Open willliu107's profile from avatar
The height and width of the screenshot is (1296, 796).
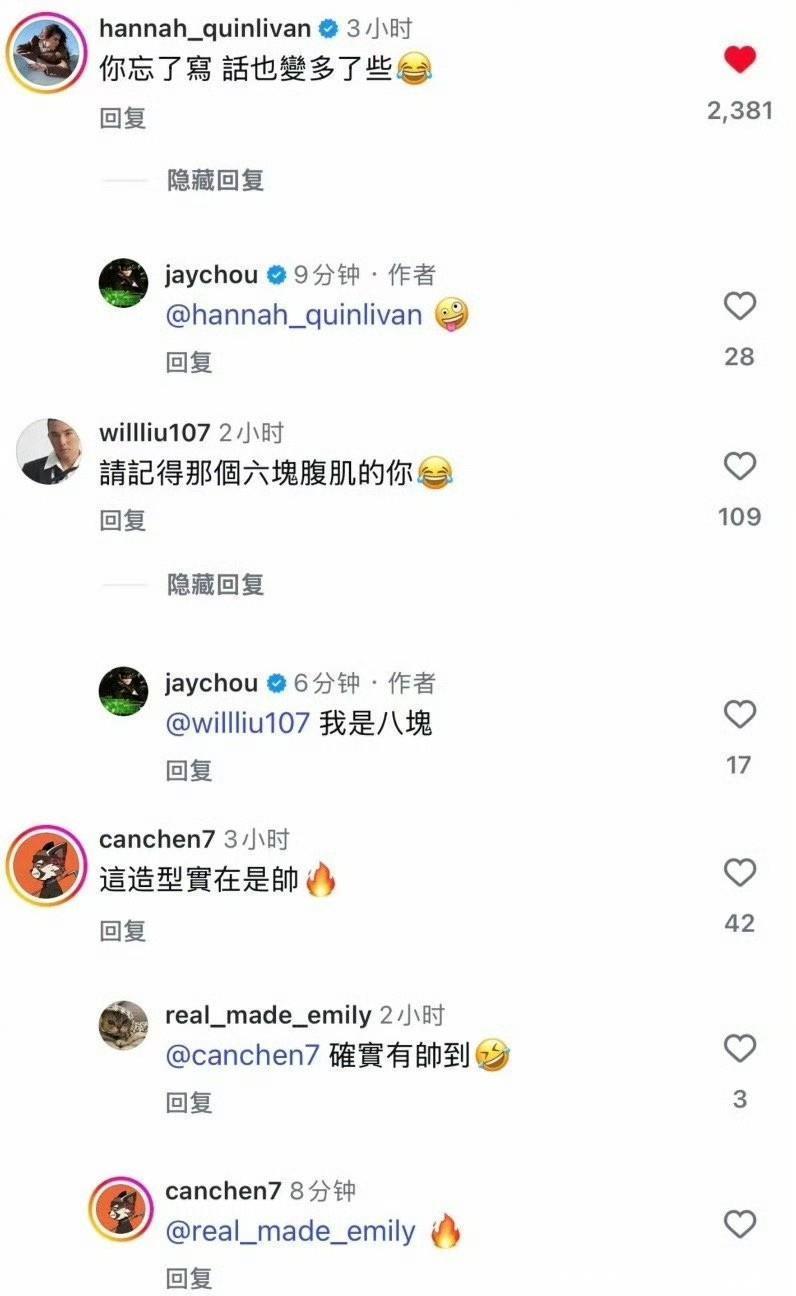click(x=47, y=452)
